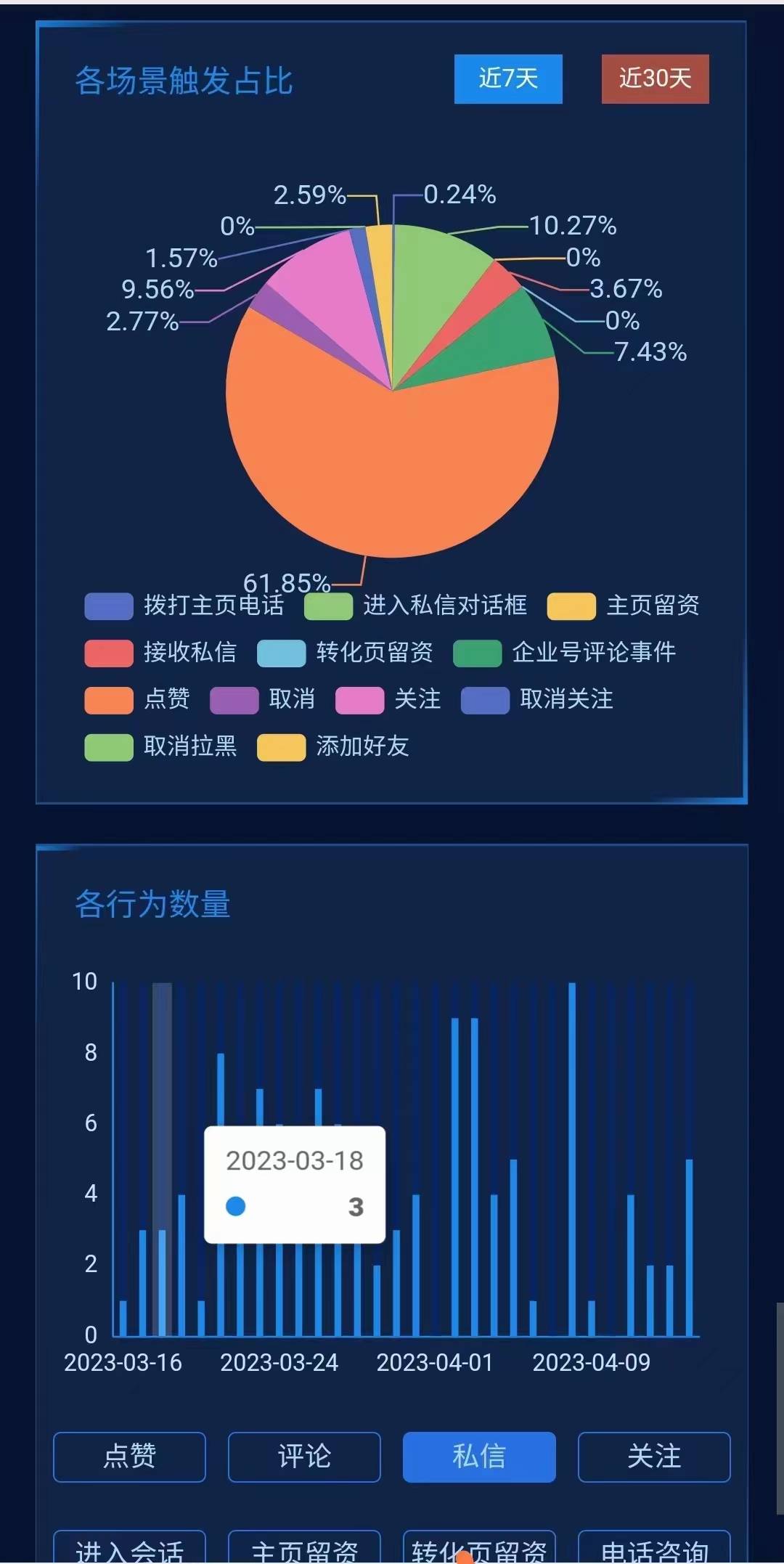Show 评论 behavior counts
784x1564 pixels.
tap(304, 1457)
